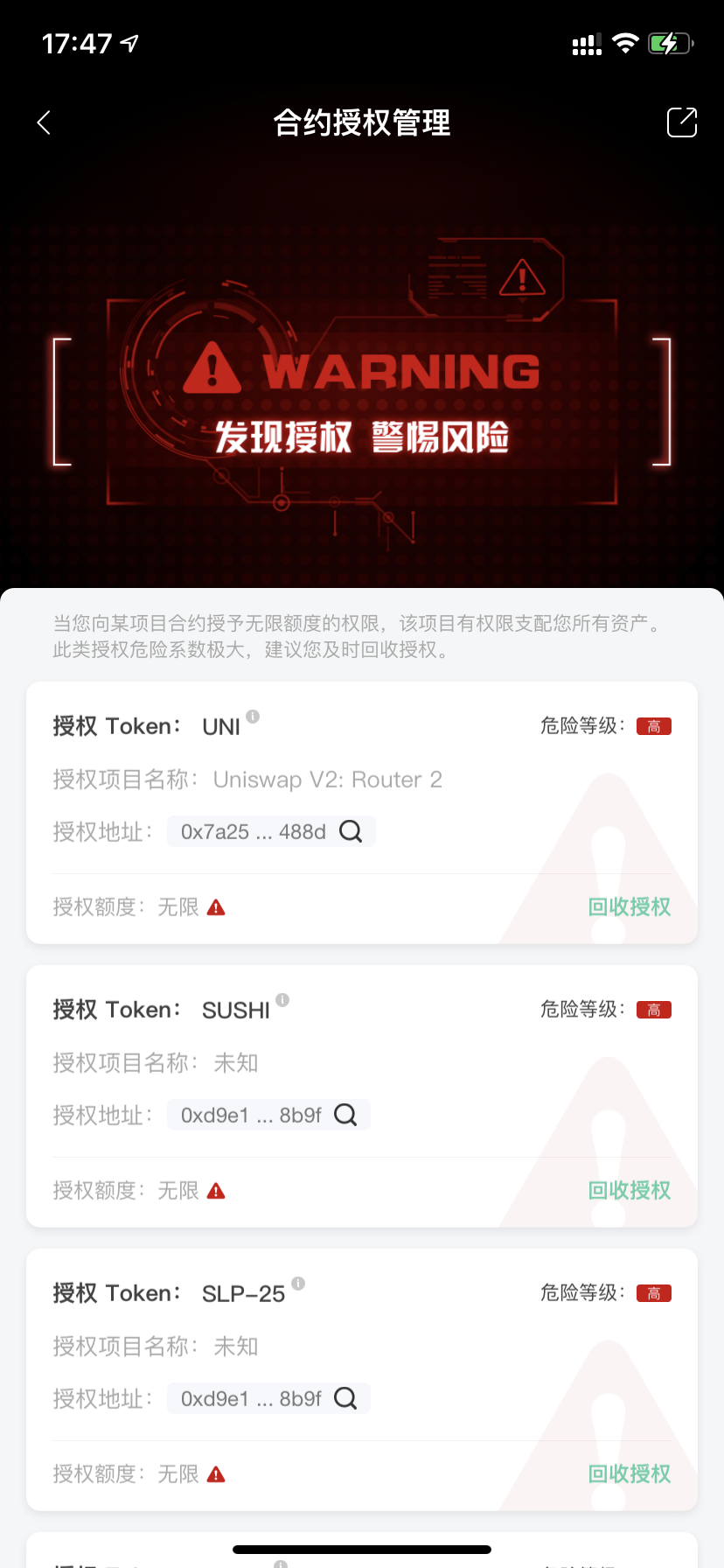Open the share icon in the header
Screen dimensions: 724x1568
[682, 122]
